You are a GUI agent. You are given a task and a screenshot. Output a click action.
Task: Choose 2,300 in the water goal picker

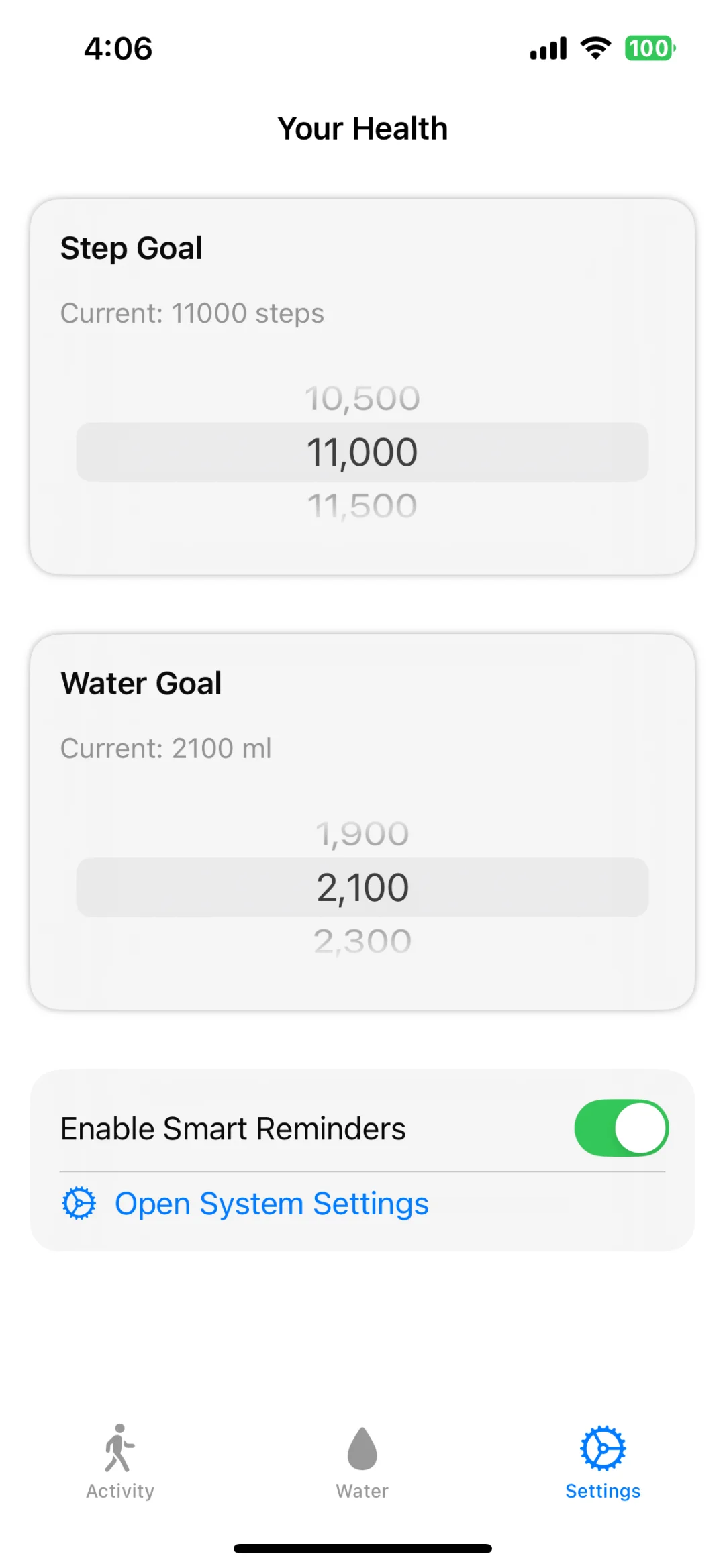tap(362, 941)
